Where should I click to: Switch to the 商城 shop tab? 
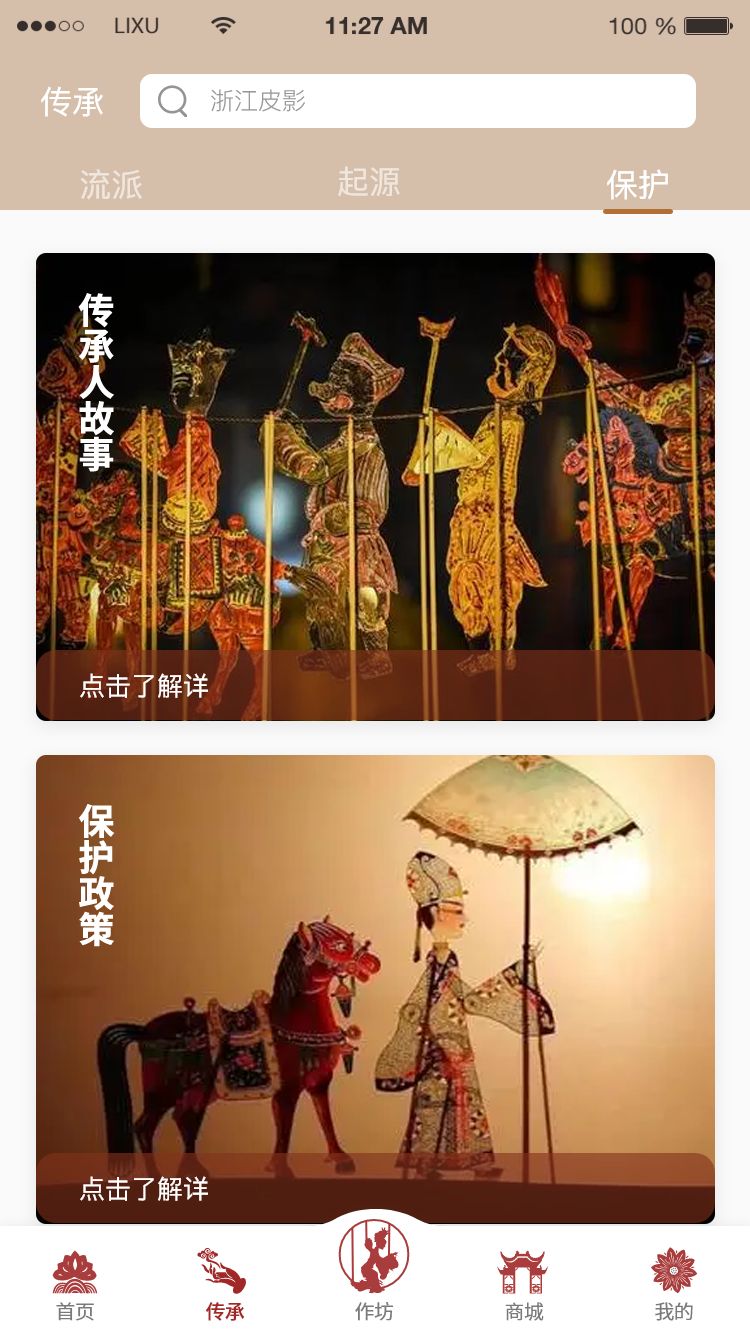pyautogui.click(x=523, y=1285)
